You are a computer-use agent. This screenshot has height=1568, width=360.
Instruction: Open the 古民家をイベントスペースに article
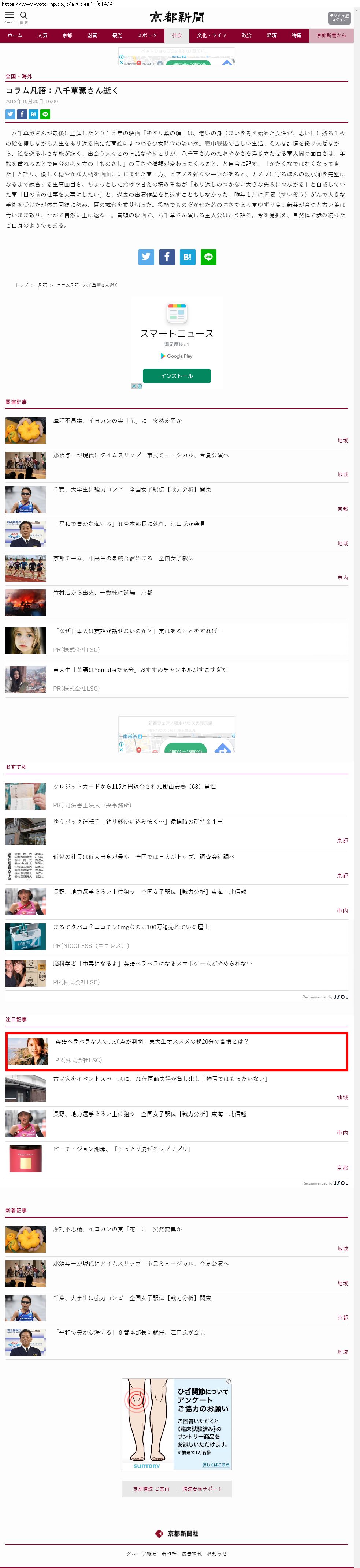click(x=160, y=1079)
